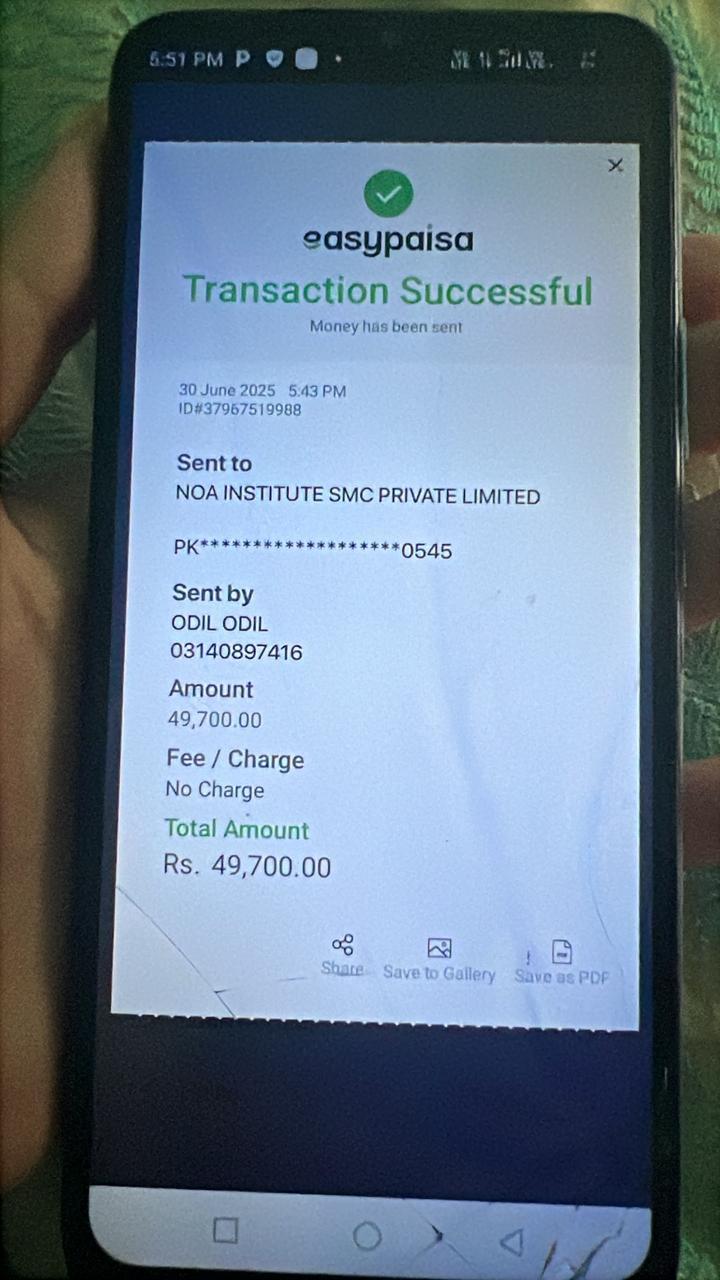This screenshot has width=720, height=1280.
Task: Go to the home screen
Action: [367, 1236]
